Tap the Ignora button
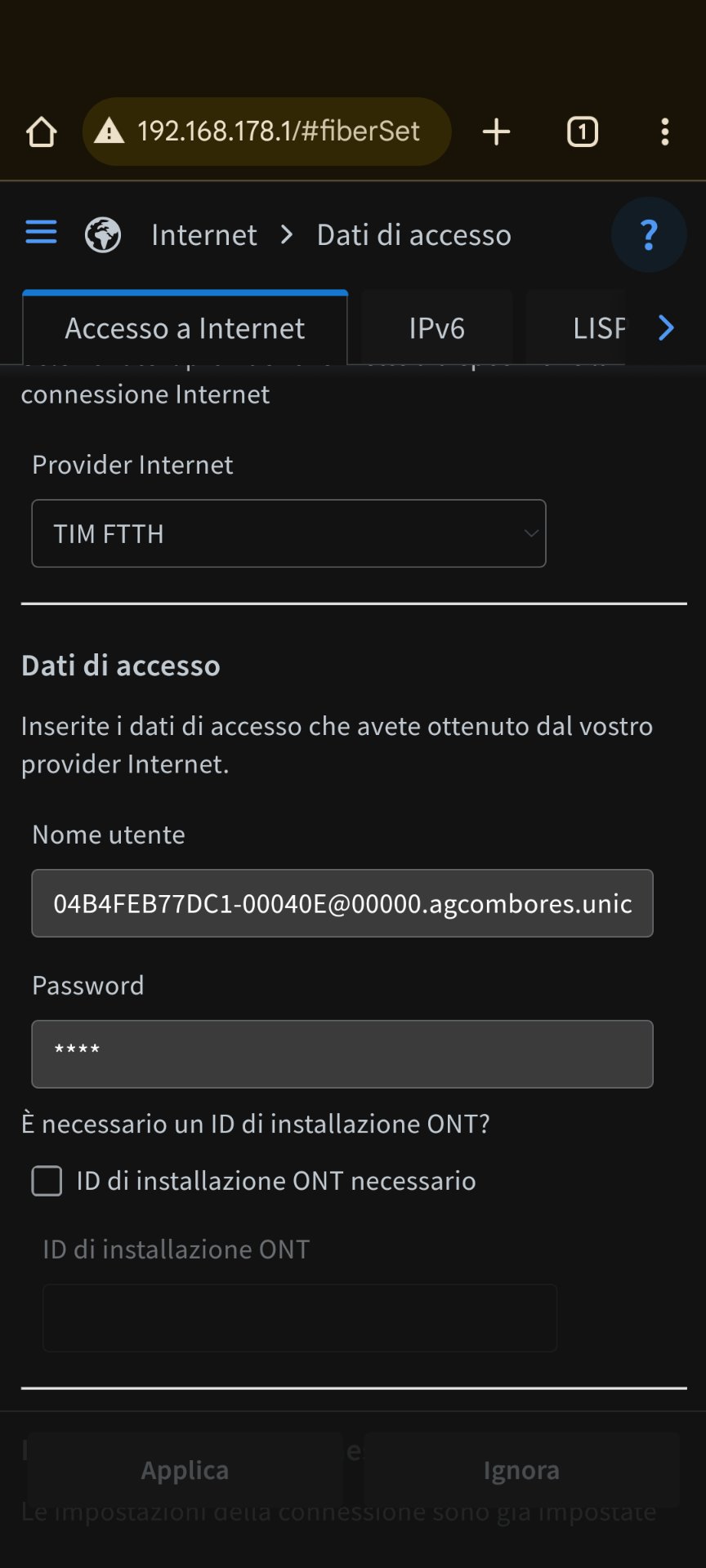This screenshot has width=706, height=1568. (x=521, y=1470)
